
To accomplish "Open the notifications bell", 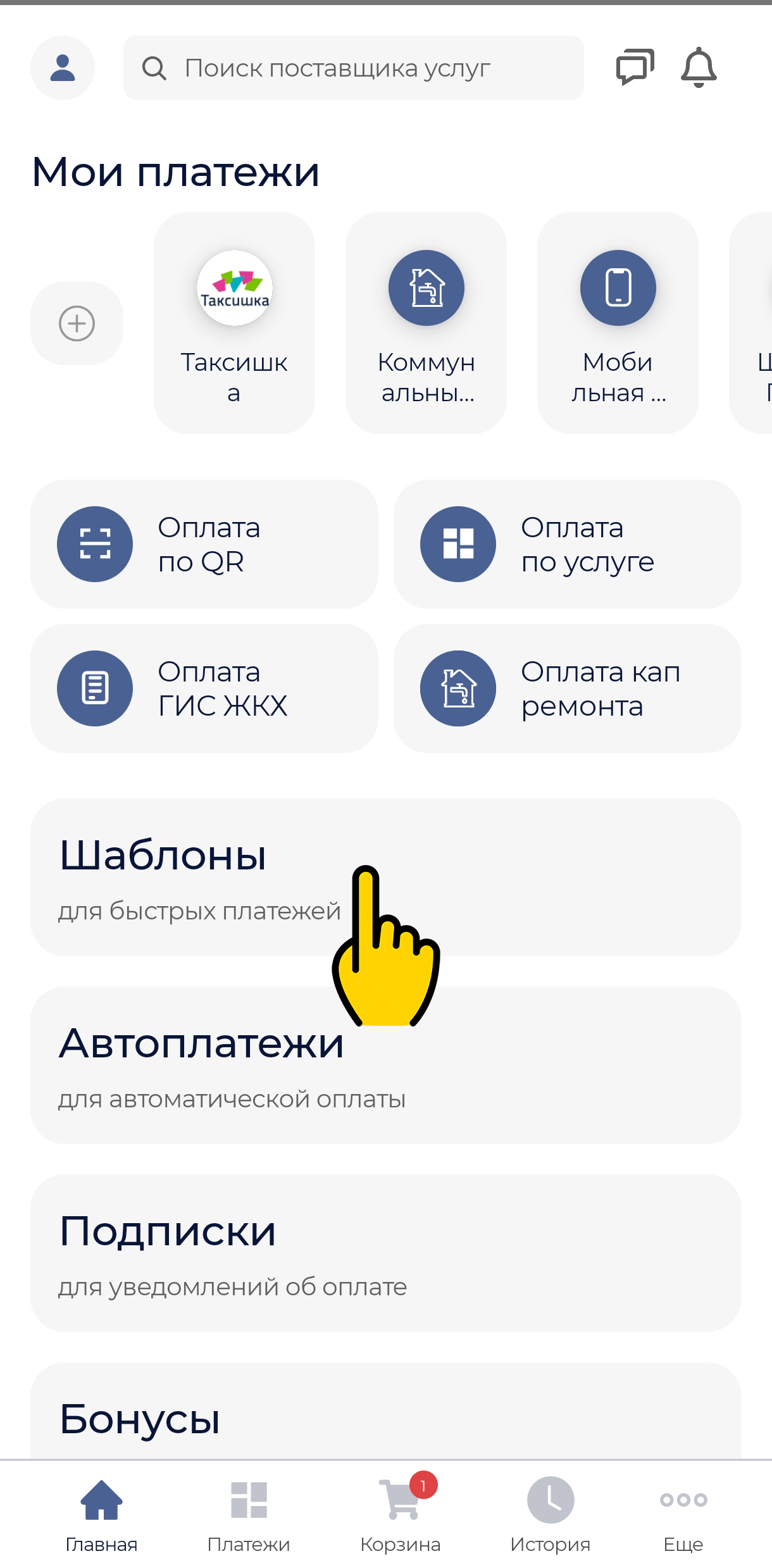I will [699, 67].
